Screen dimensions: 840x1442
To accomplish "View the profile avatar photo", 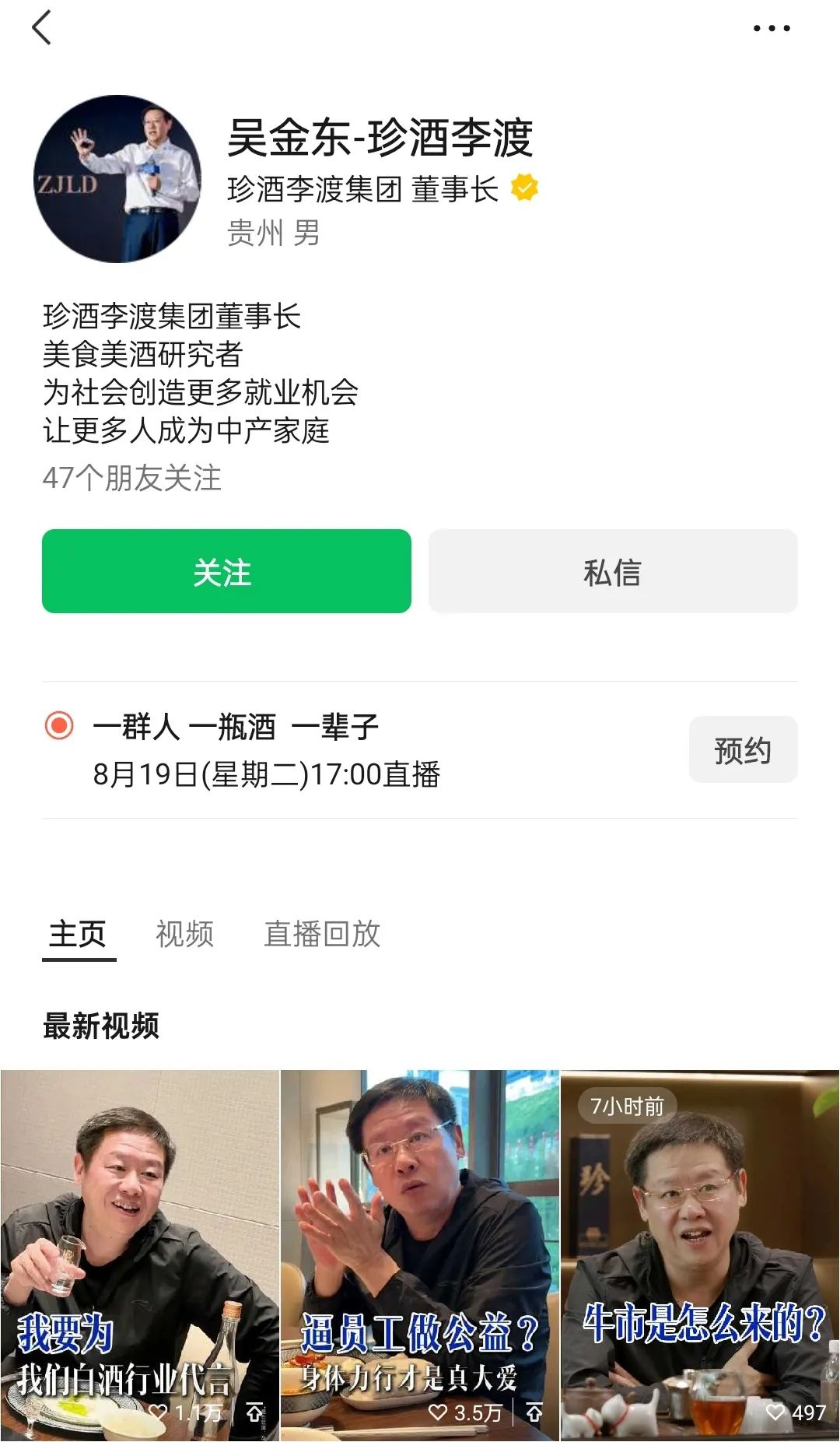I will coord(117,179).
